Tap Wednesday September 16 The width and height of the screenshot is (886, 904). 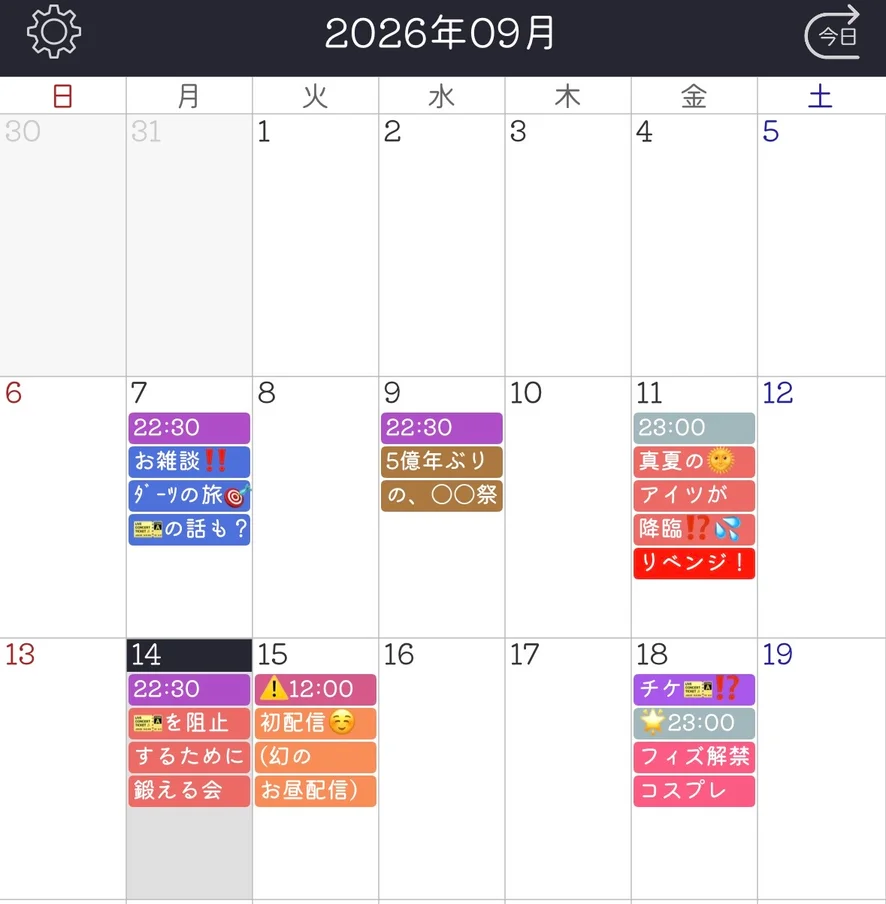442,769
